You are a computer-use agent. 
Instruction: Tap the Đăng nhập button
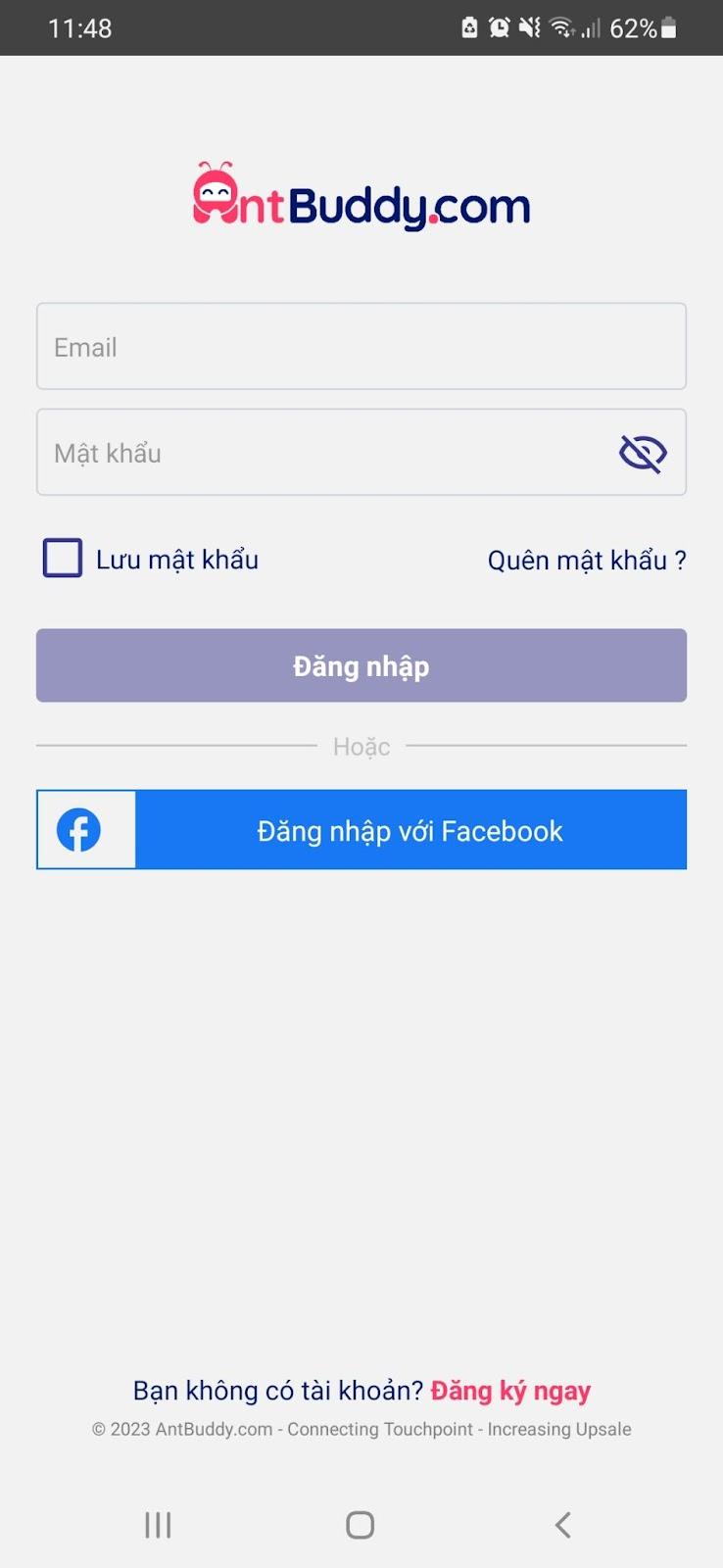(x=361, y=666)
